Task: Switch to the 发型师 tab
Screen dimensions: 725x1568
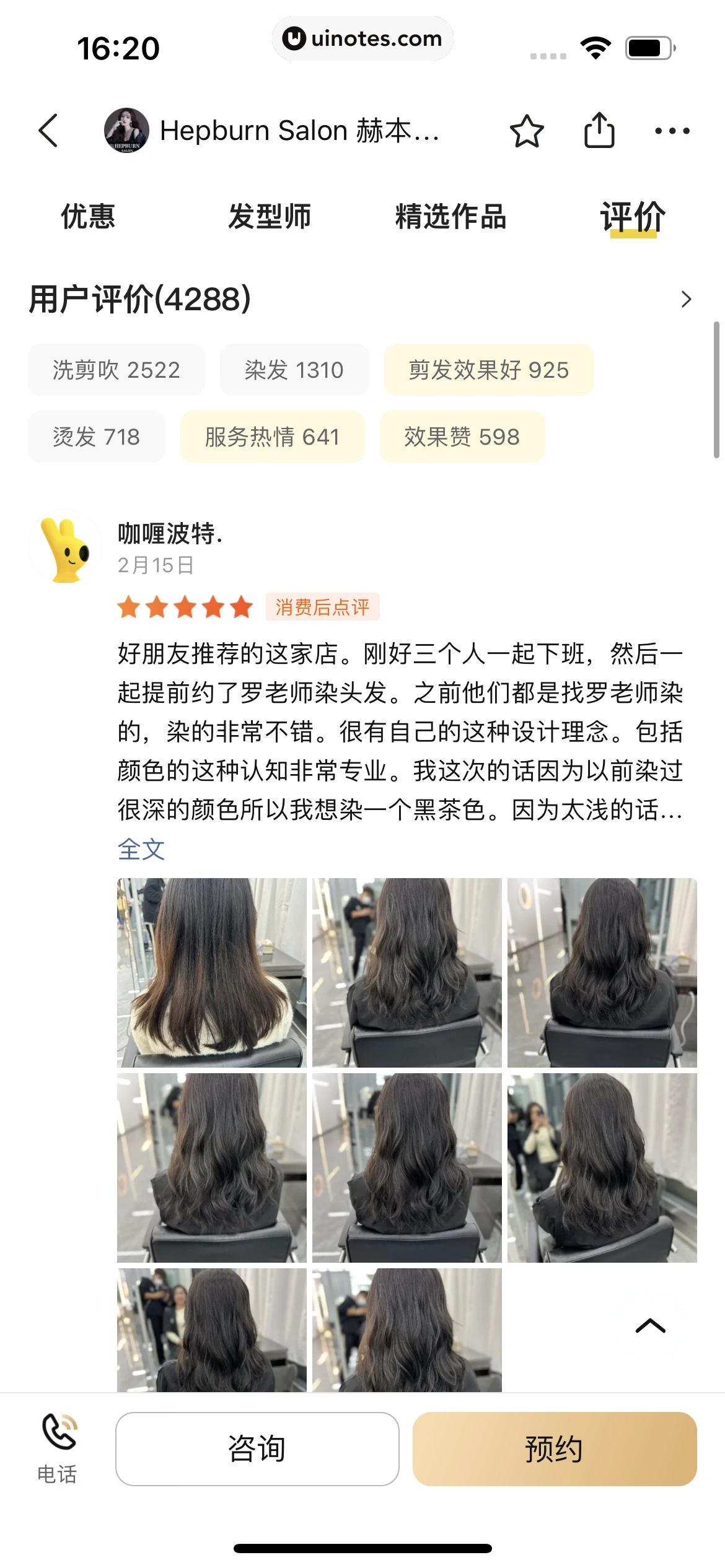Action: (x=270, y=217)
